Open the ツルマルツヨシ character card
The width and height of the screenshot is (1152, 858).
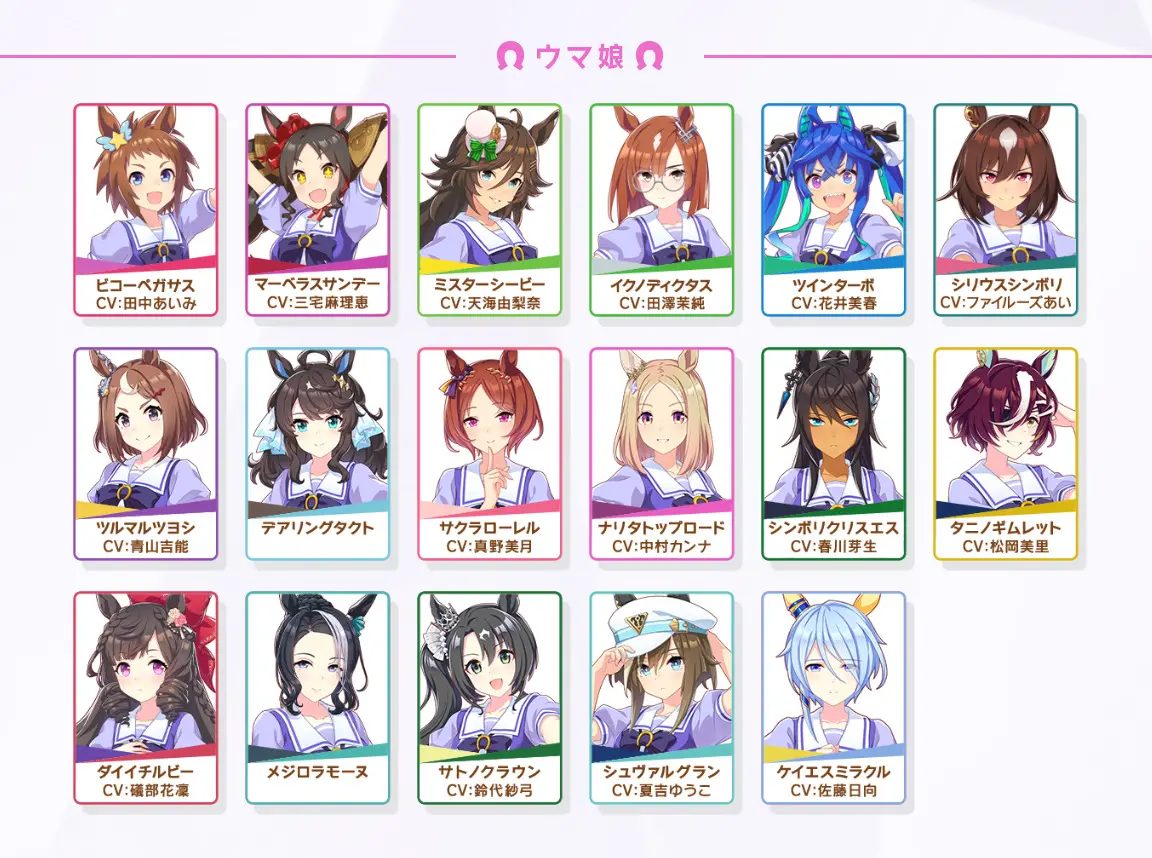tap(146, 453)
